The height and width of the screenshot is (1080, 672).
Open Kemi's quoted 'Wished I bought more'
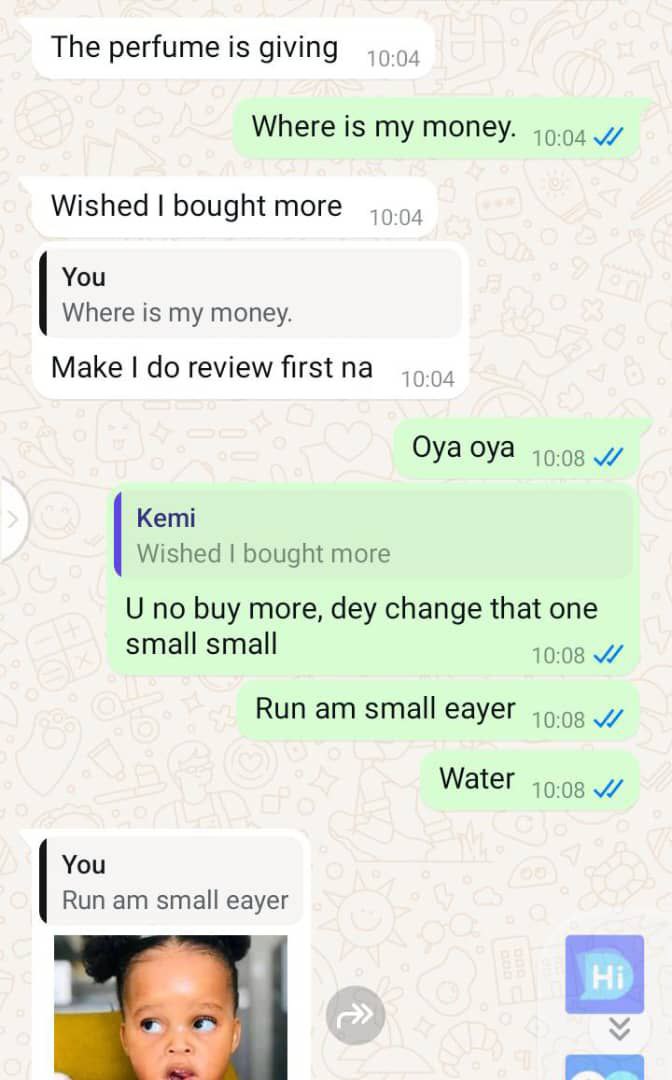[374, 535]
